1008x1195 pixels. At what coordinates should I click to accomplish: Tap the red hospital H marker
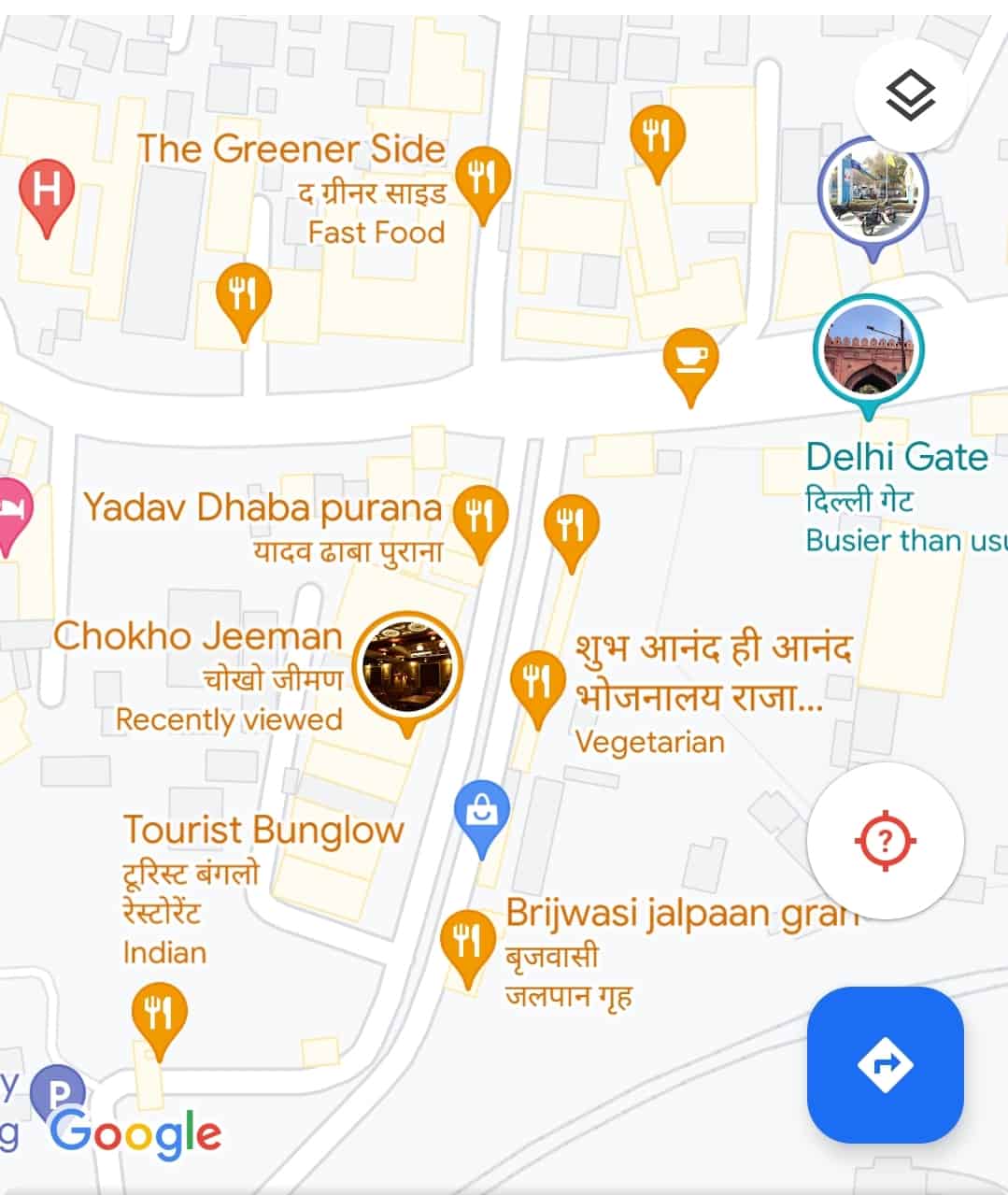47,192
